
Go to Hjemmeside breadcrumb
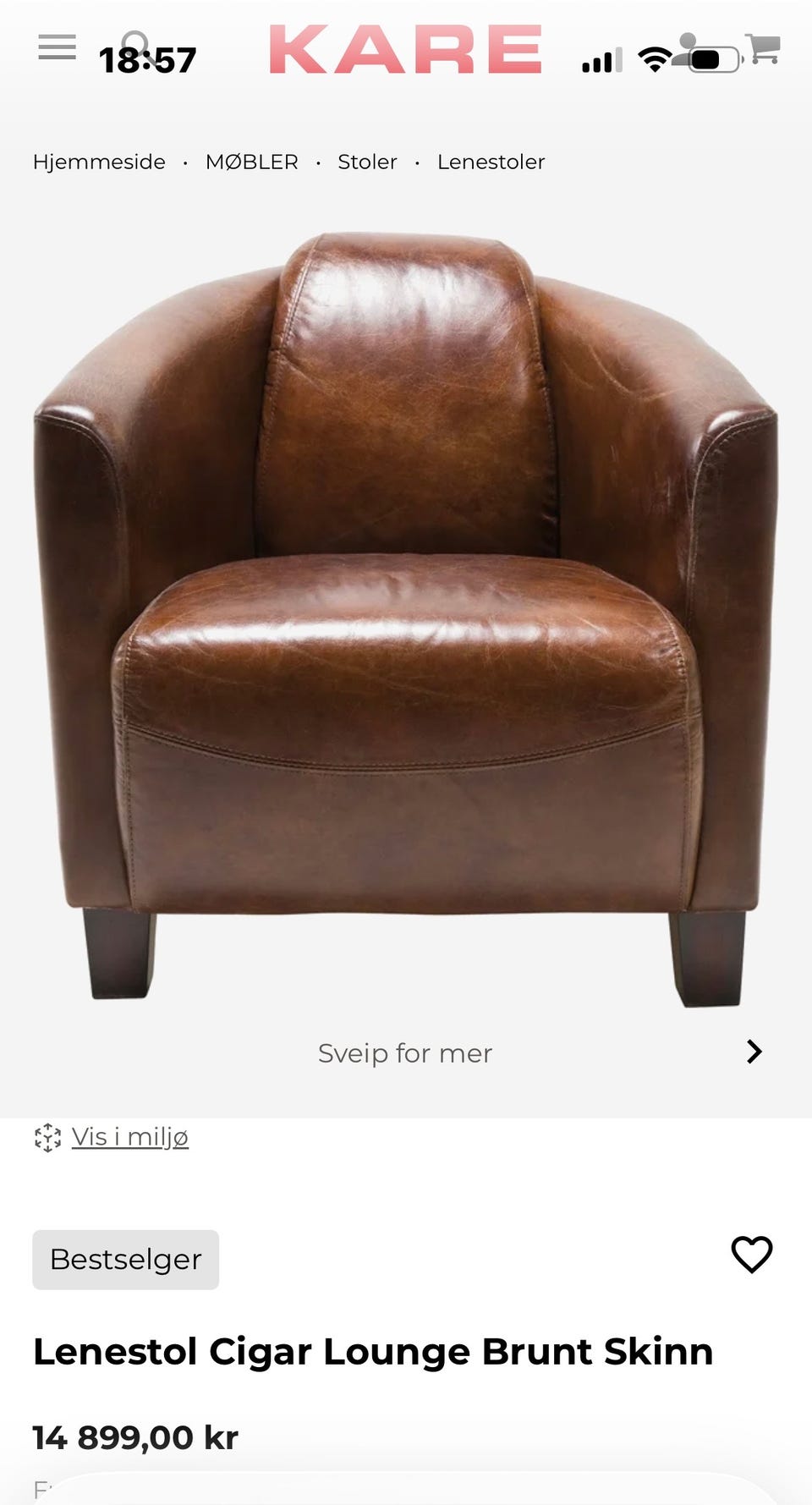99,162
